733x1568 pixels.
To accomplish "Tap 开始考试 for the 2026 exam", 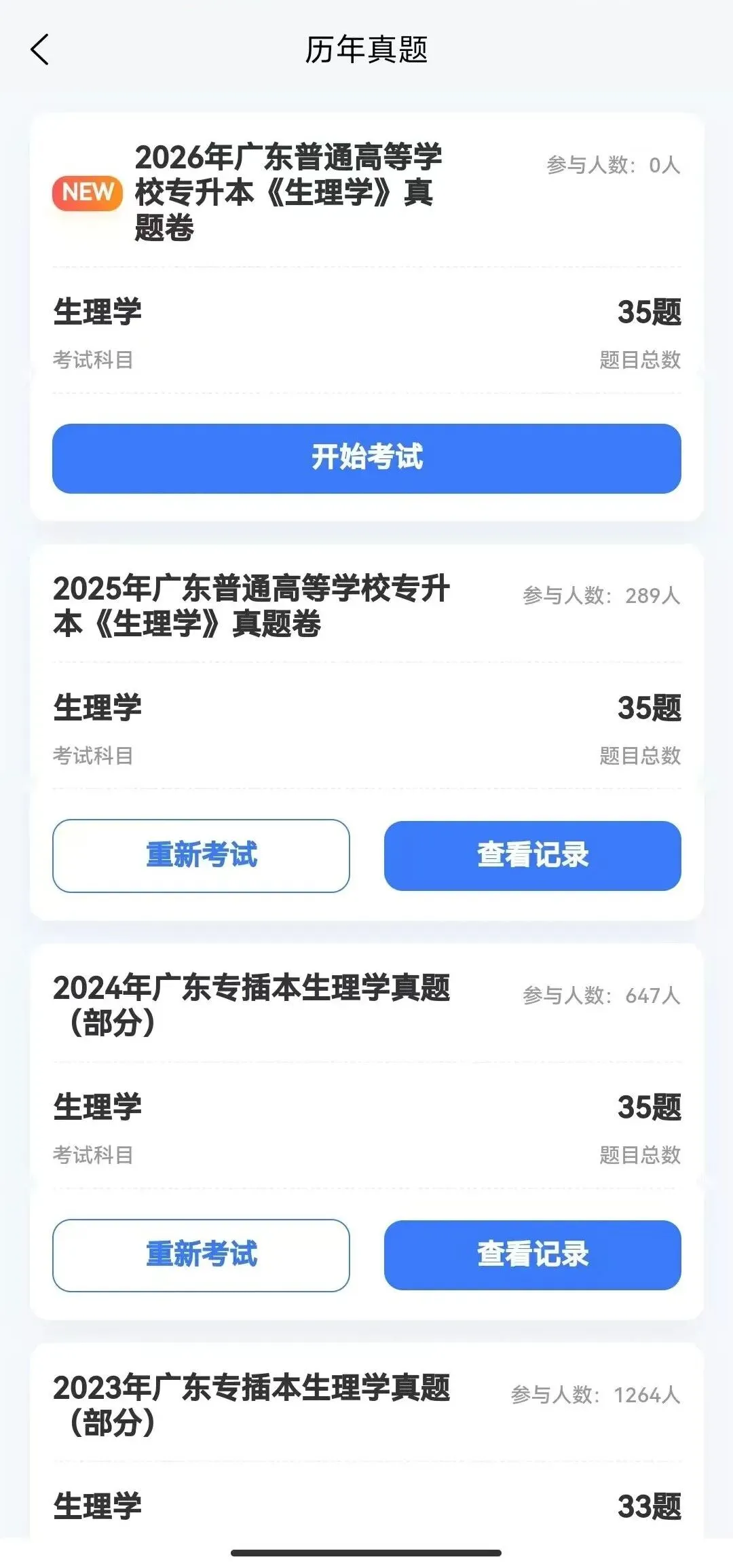I will [366, 458].
